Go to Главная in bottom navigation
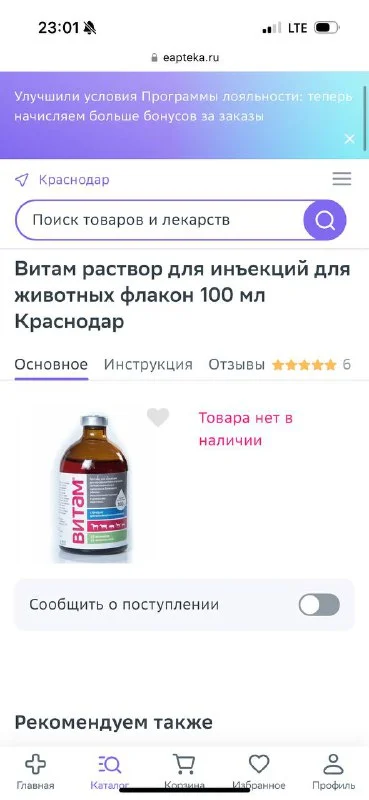369x800 pixels. [x=36, y=772]
